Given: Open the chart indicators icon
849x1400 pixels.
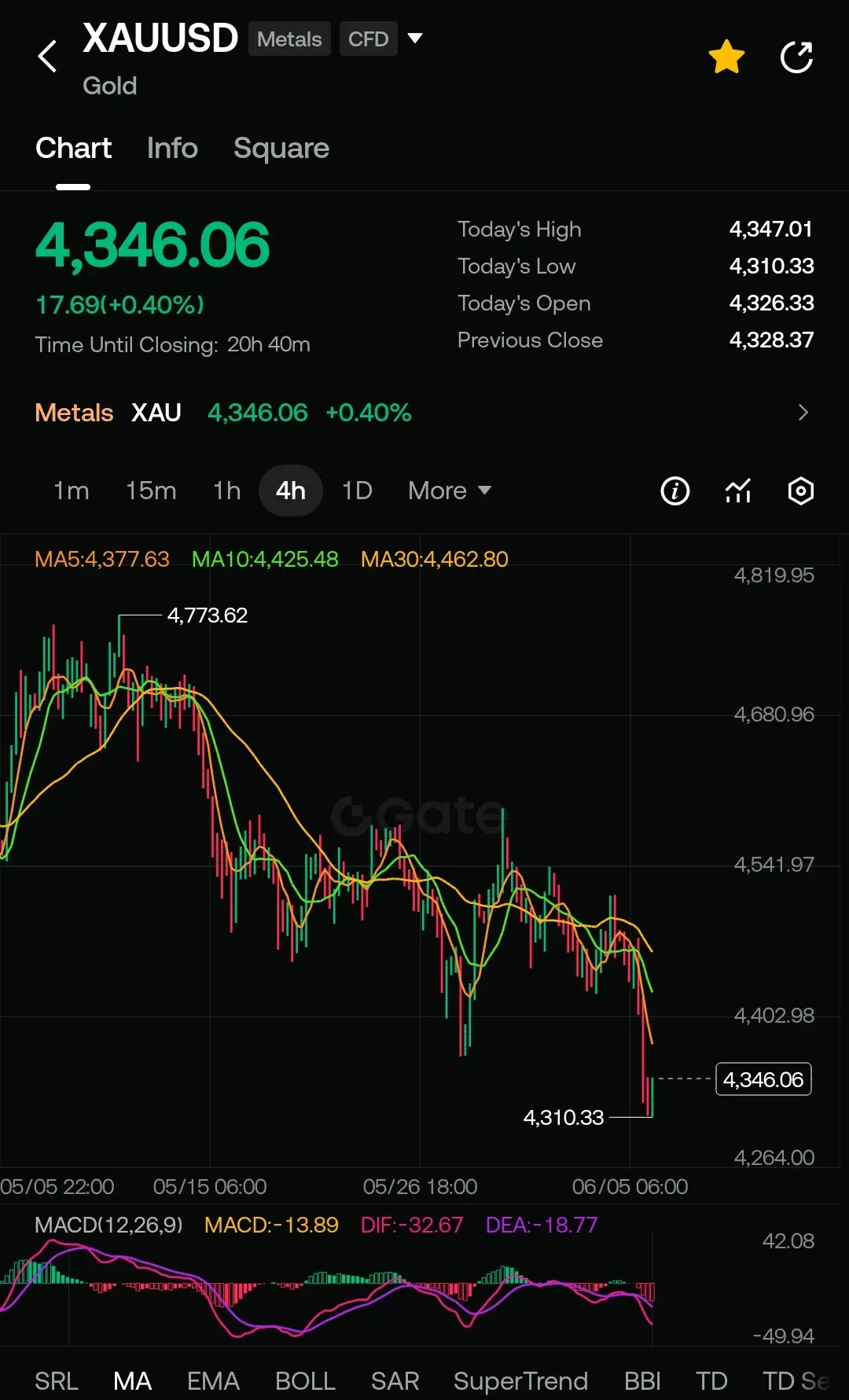Looking at the screenshot, I should click(737, 491).
